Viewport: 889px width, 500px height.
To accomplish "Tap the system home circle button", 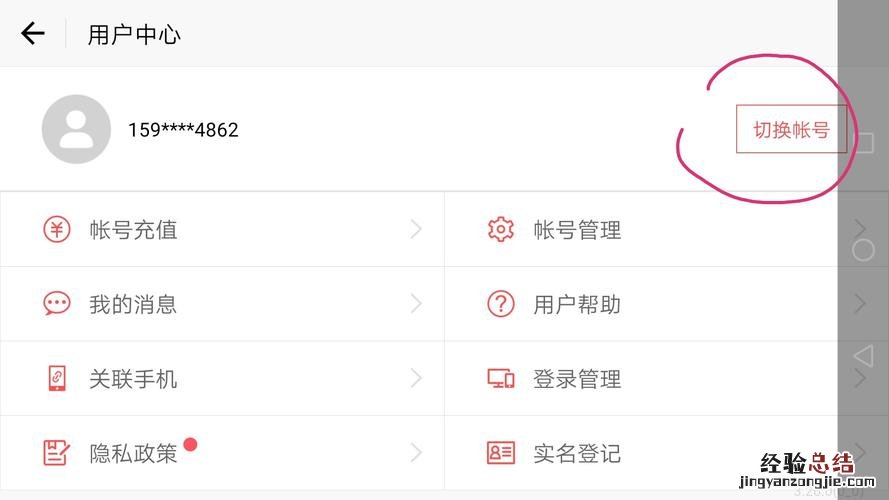I will point(863,250).
